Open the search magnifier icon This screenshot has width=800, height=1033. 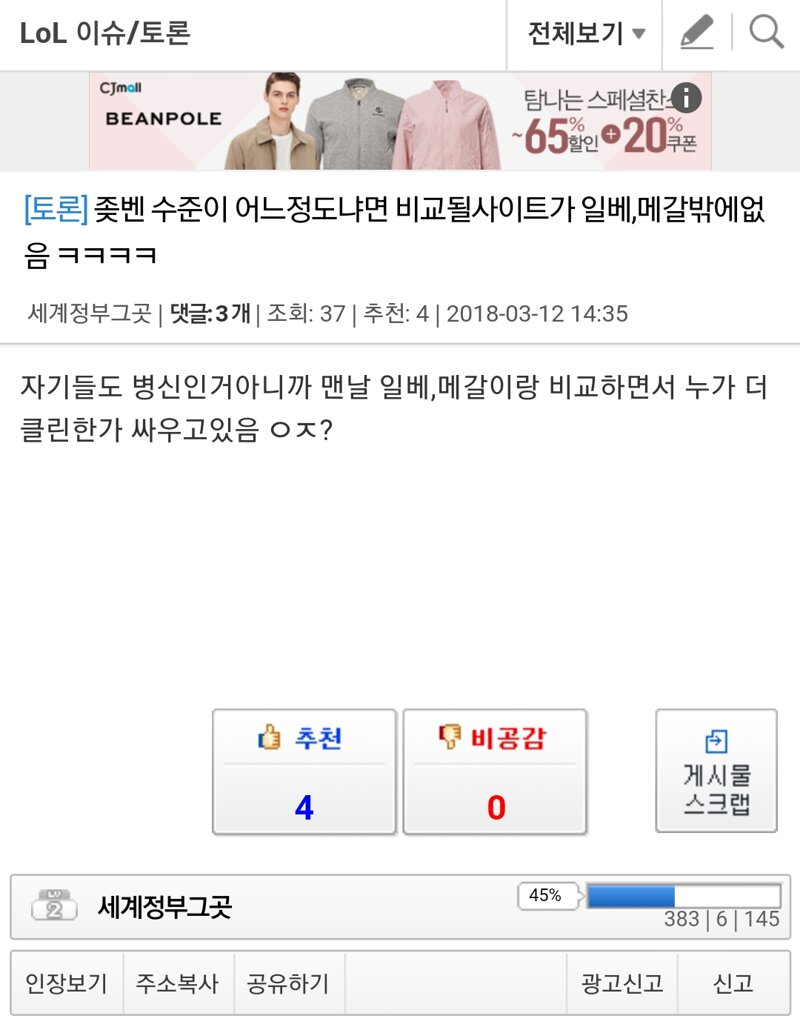click(x=766, y=34)
